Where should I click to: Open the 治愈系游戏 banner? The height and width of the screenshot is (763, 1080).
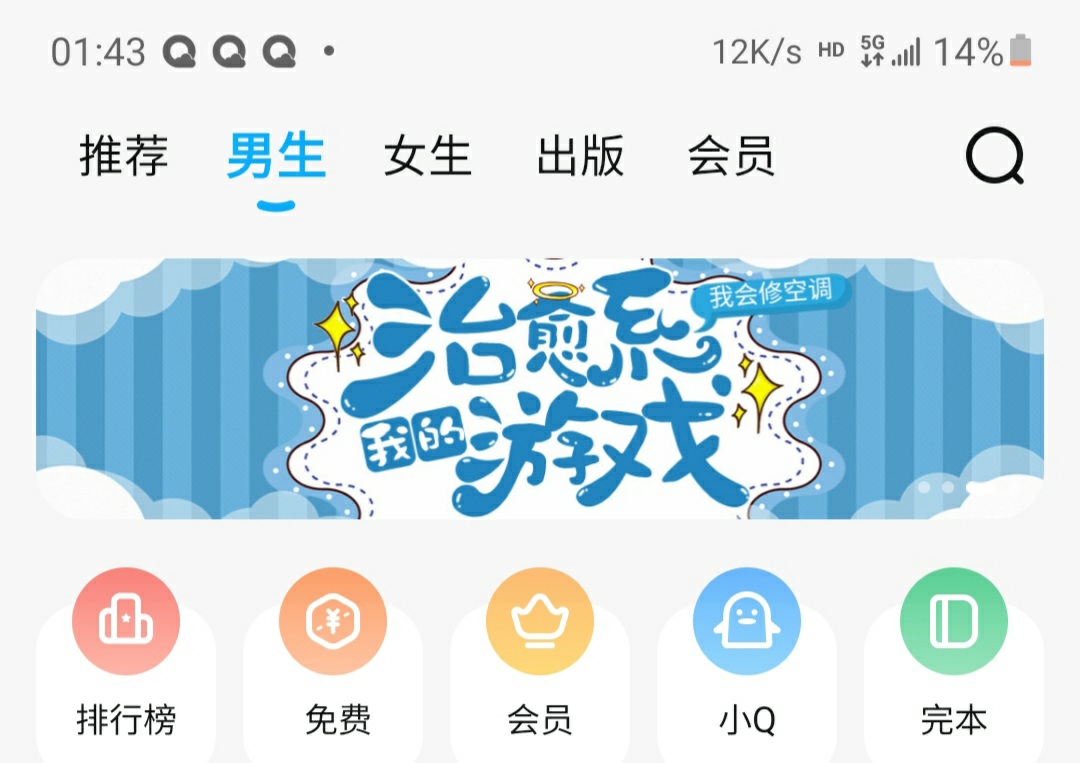pos(540,388)
